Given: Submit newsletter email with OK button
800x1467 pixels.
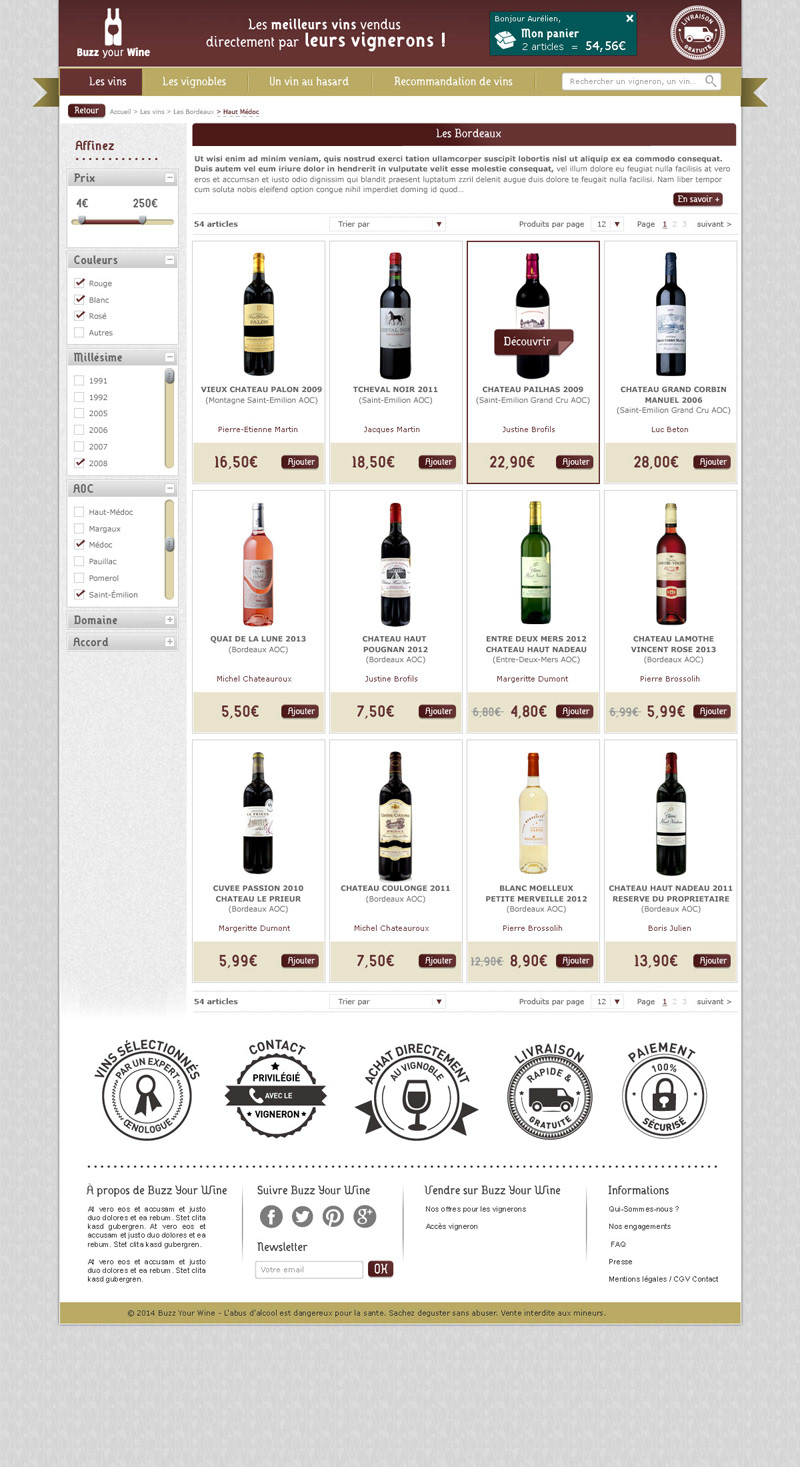Looking at the screenshot, I should click(380, 1269).
